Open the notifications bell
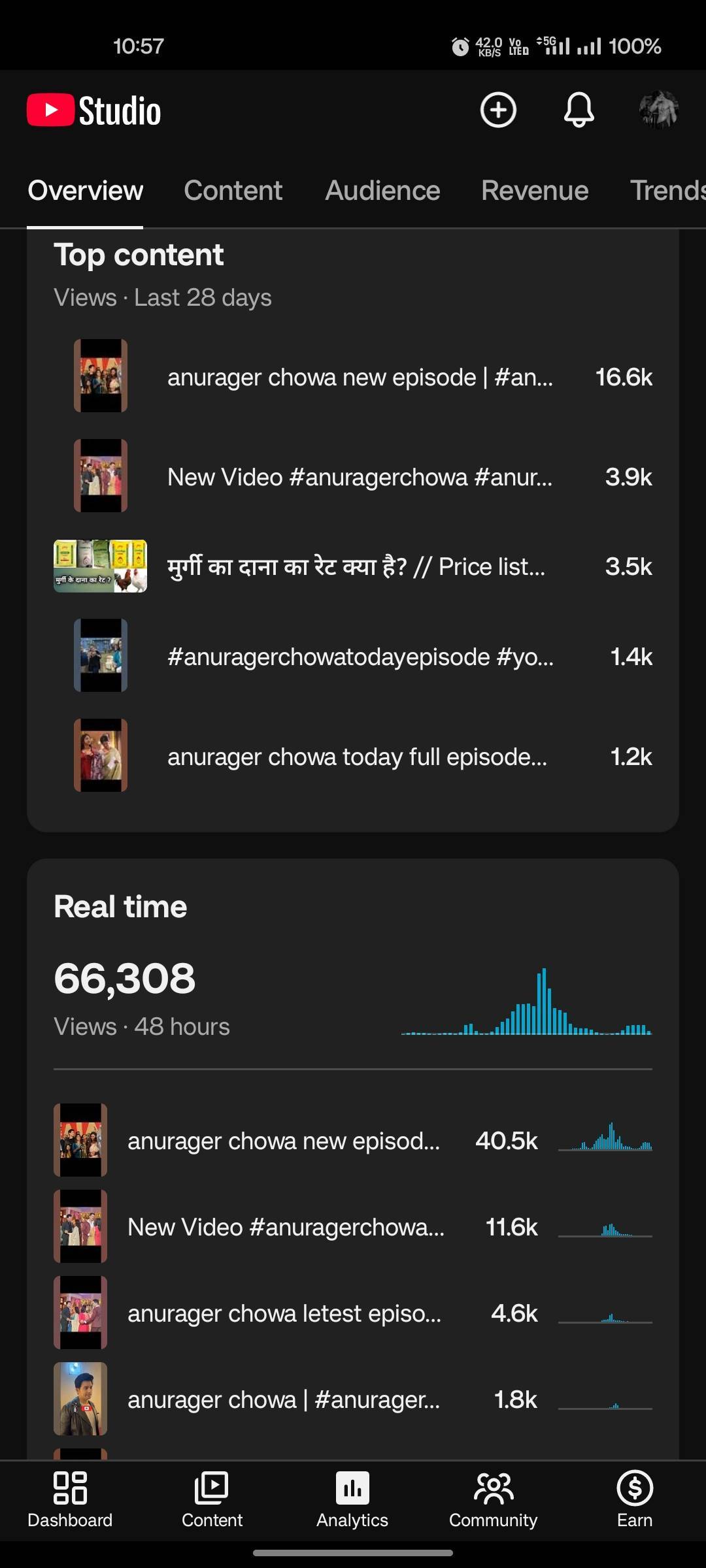 pyautogui.click(x=579, y=110)
